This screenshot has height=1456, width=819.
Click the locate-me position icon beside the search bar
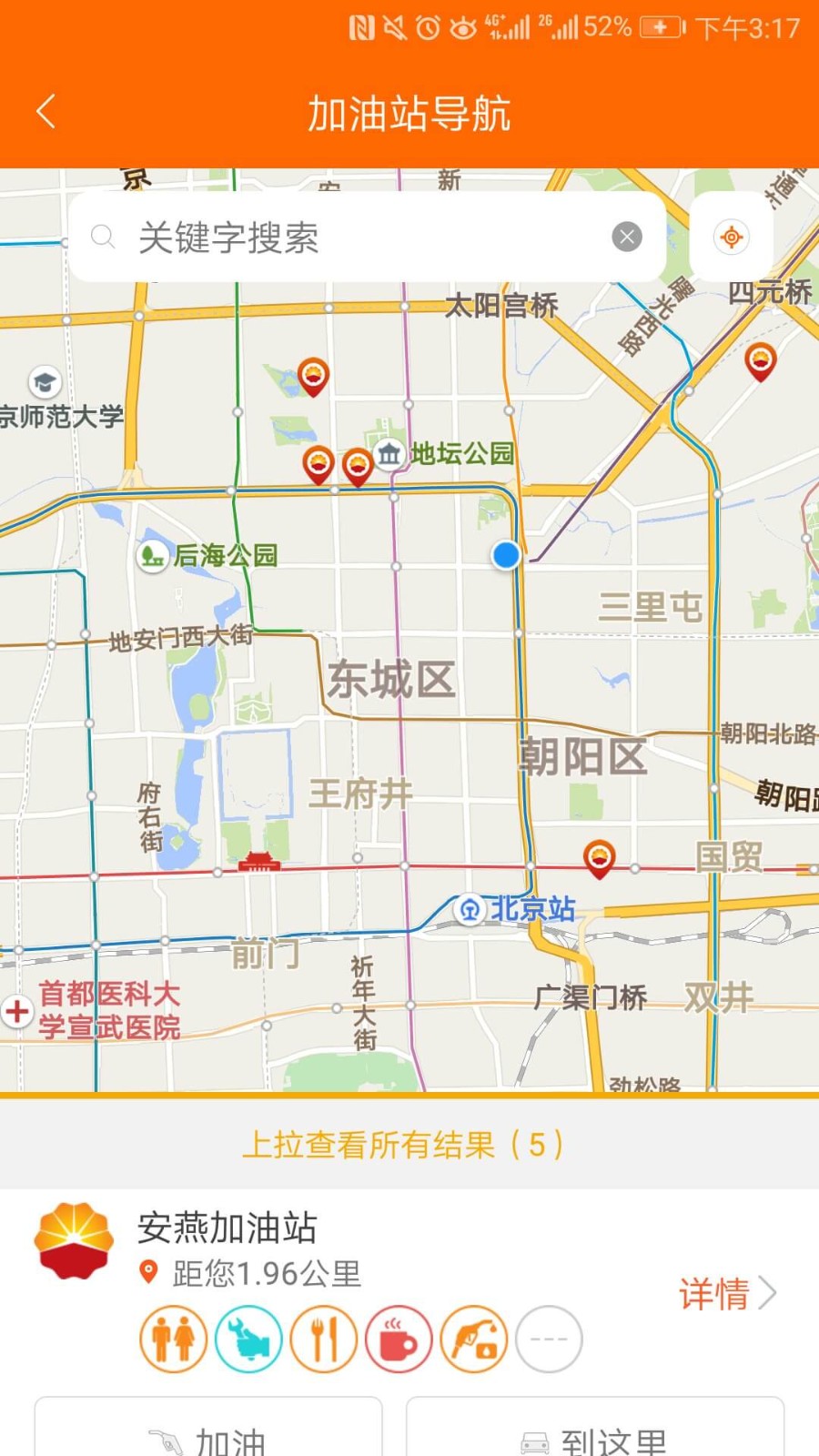pyautogui.click(x=731, y=238)
